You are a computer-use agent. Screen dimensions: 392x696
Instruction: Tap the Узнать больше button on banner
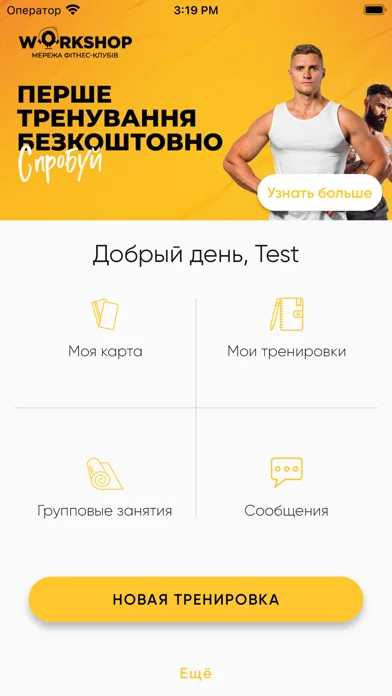tap(320, 193)
